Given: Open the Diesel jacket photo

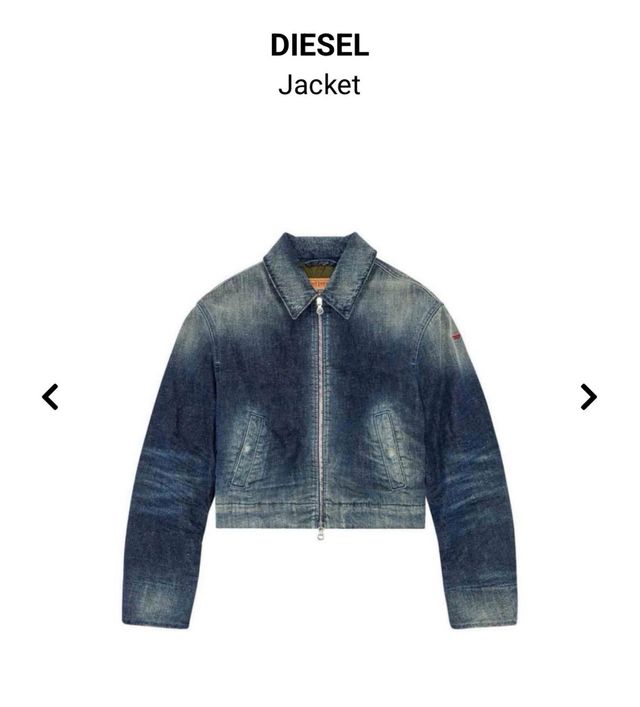Looking at the screenshot, I should click(320, 430).
